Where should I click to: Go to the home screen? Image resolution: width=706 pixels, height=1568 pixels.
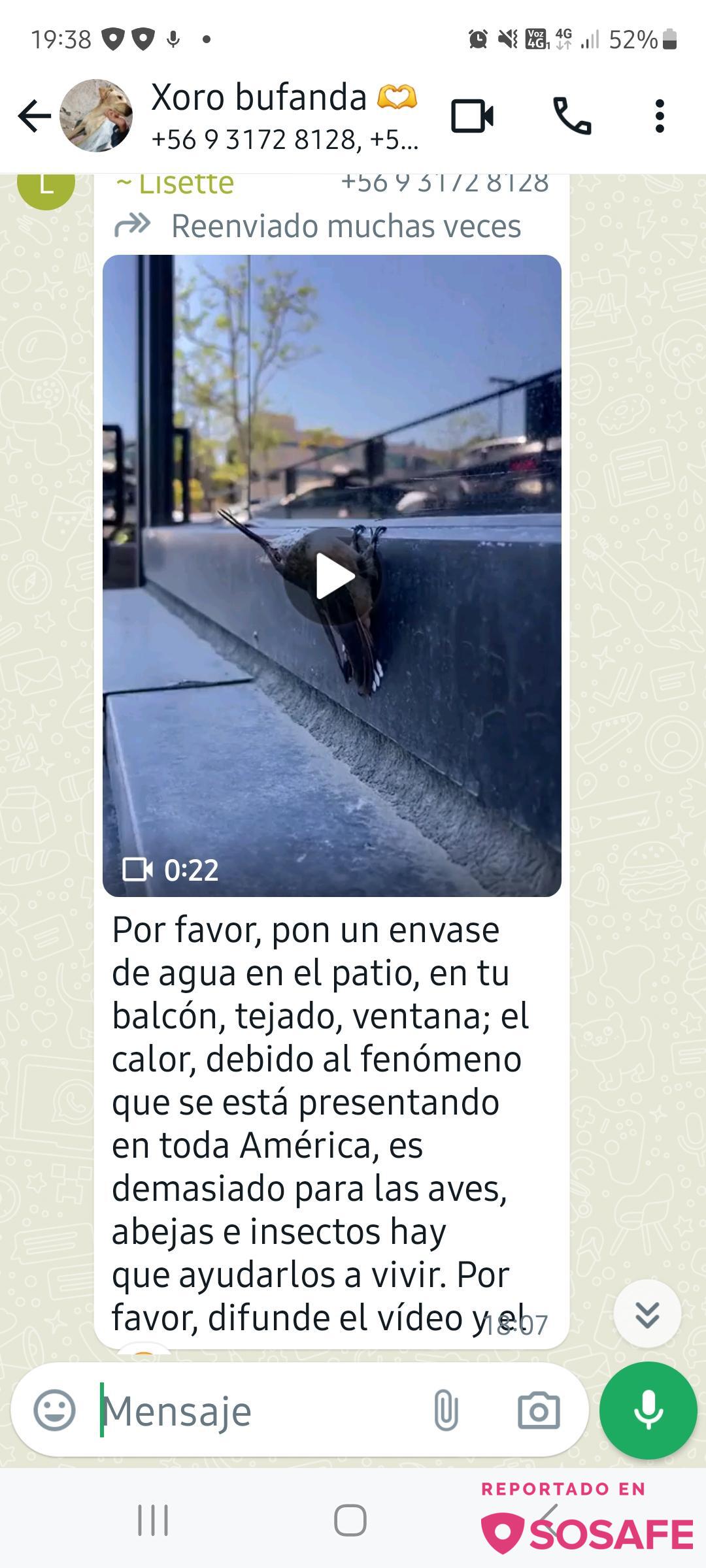(350, 1520)
